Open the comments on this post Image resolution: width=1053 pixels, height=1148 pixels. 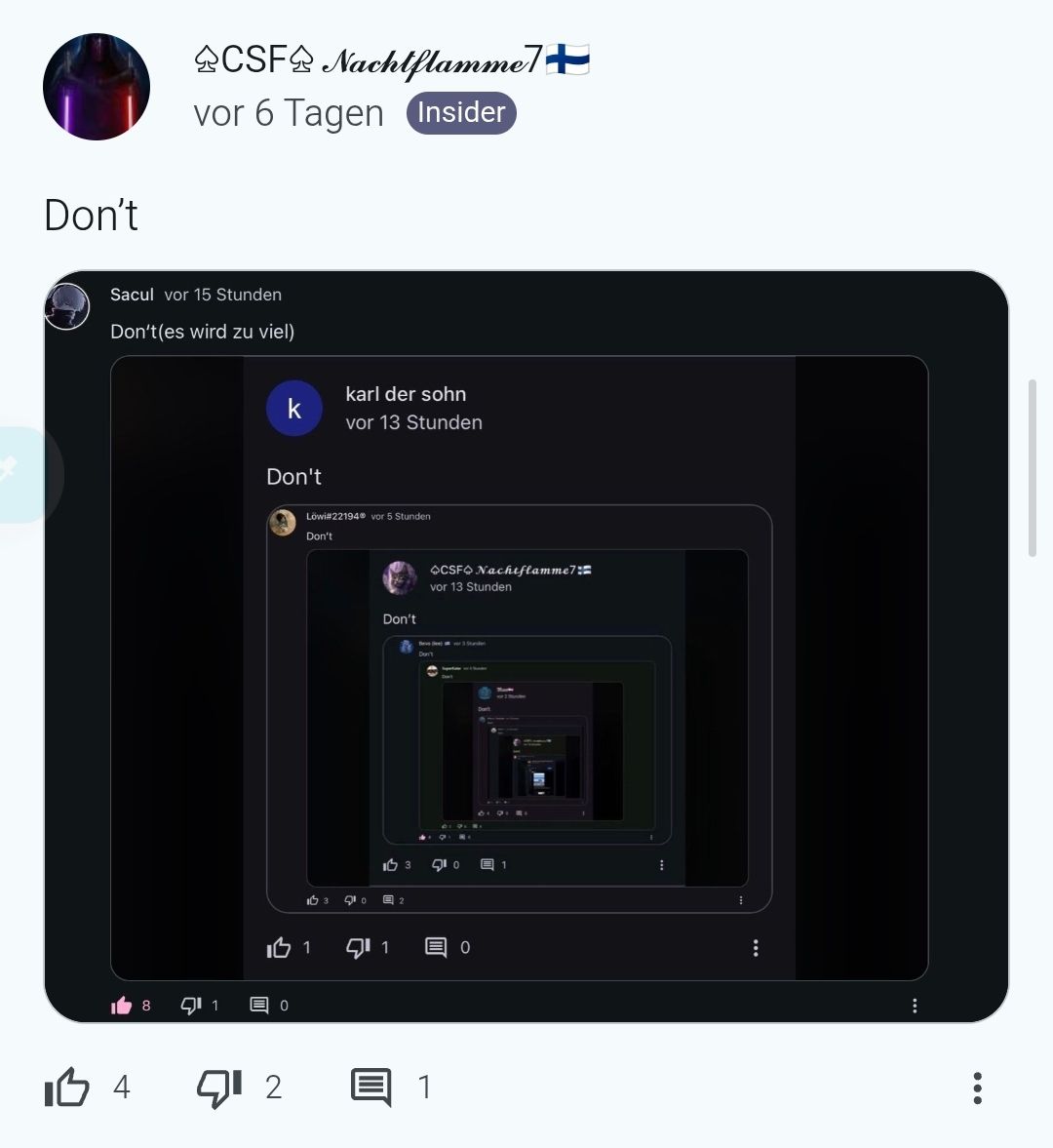pyautogui.click(x=371, y=1088)
